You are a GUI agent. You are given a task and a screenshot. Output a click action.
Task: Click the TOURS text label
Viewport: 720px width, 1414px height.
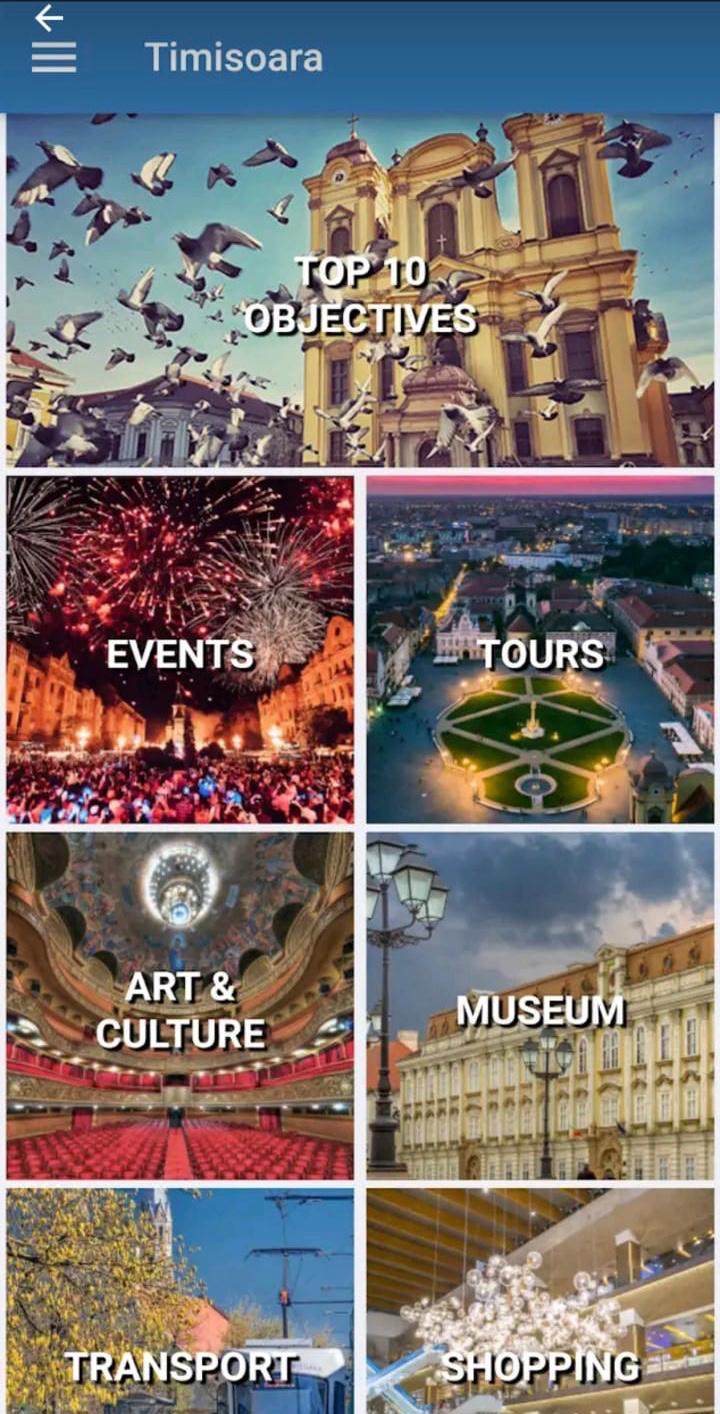click(541, 655)
